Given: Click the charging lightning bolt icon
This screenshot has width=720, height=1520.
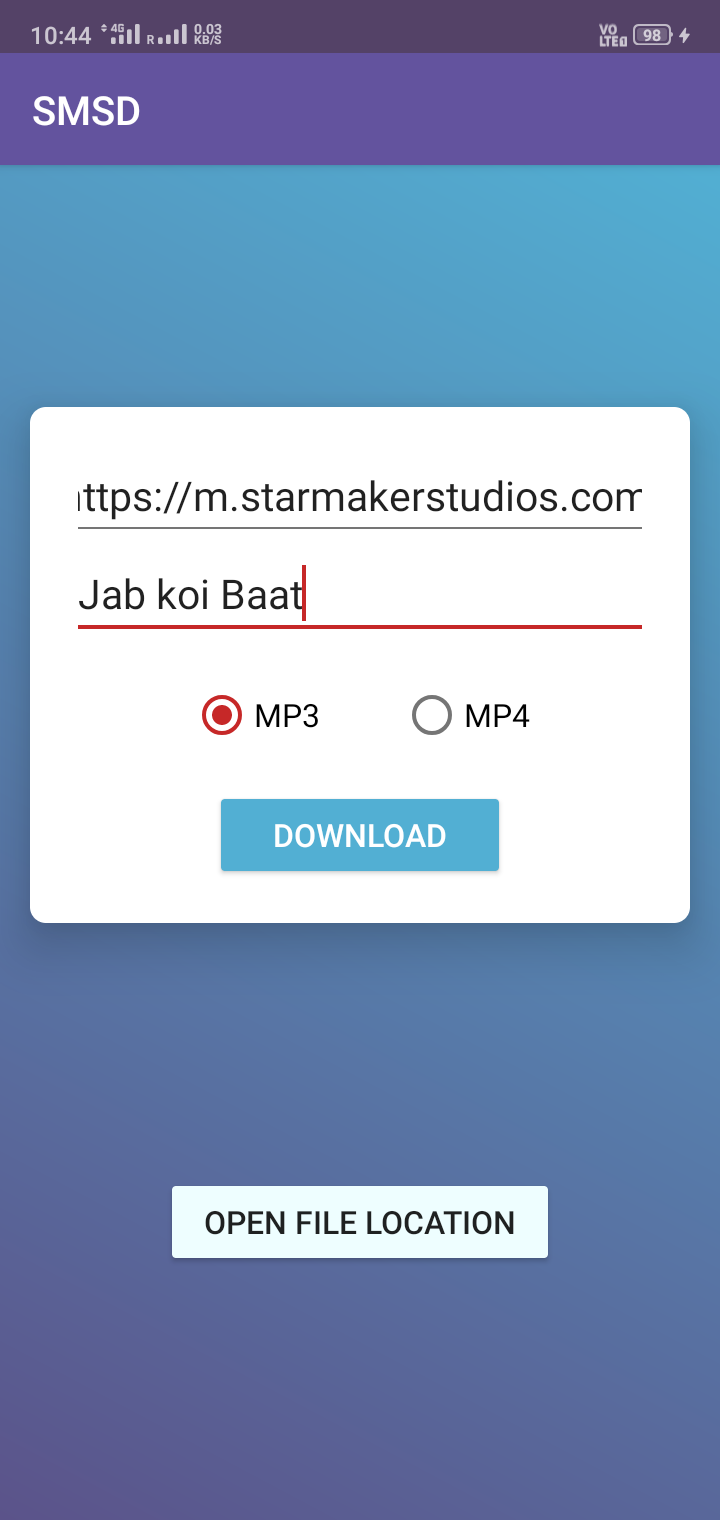Looking at the screenshot, I should (x=685, y=34).
